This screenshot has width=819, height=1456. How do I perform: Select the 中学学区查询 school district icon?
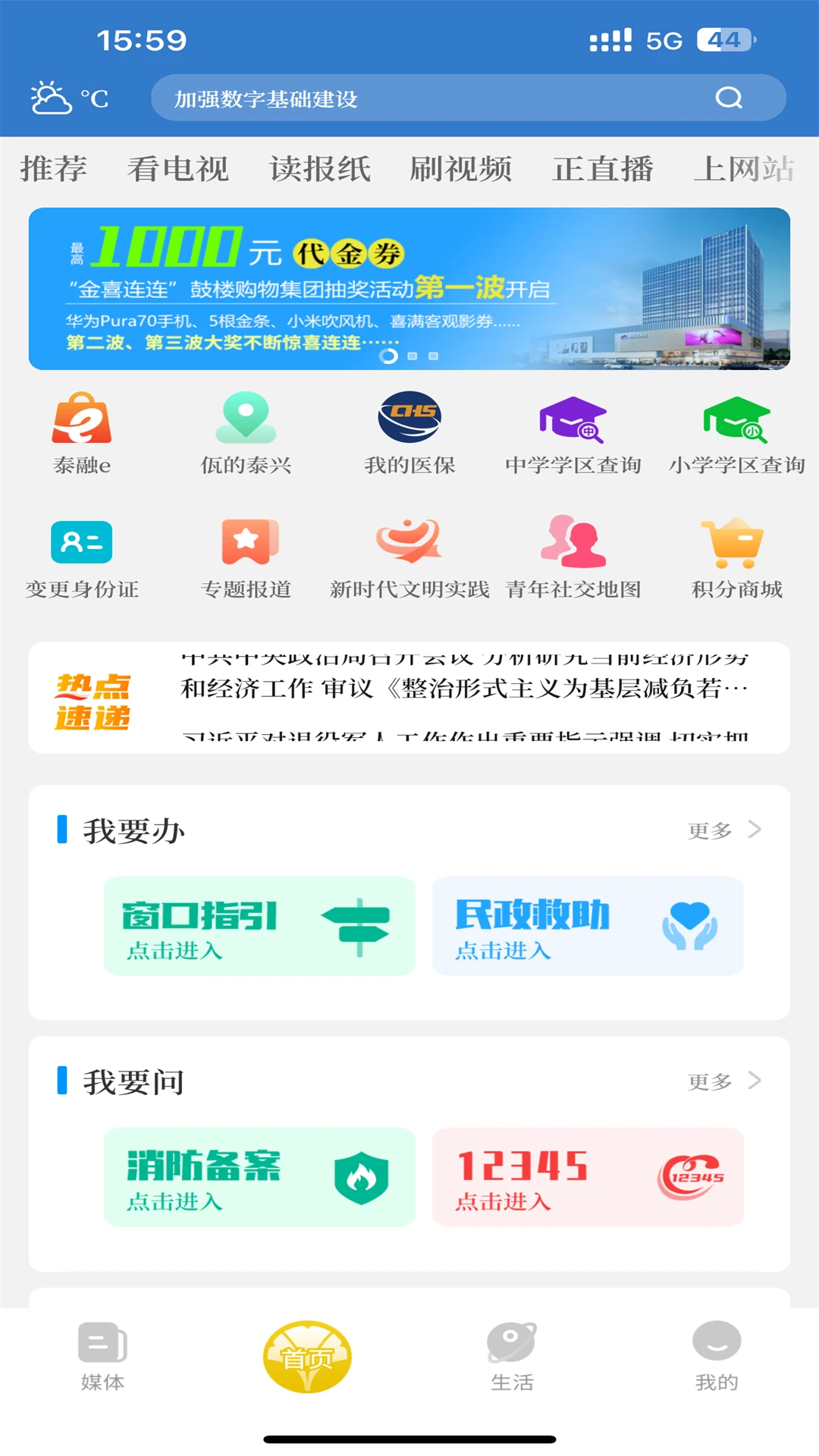pyautogui.click(x=573, y=432)
